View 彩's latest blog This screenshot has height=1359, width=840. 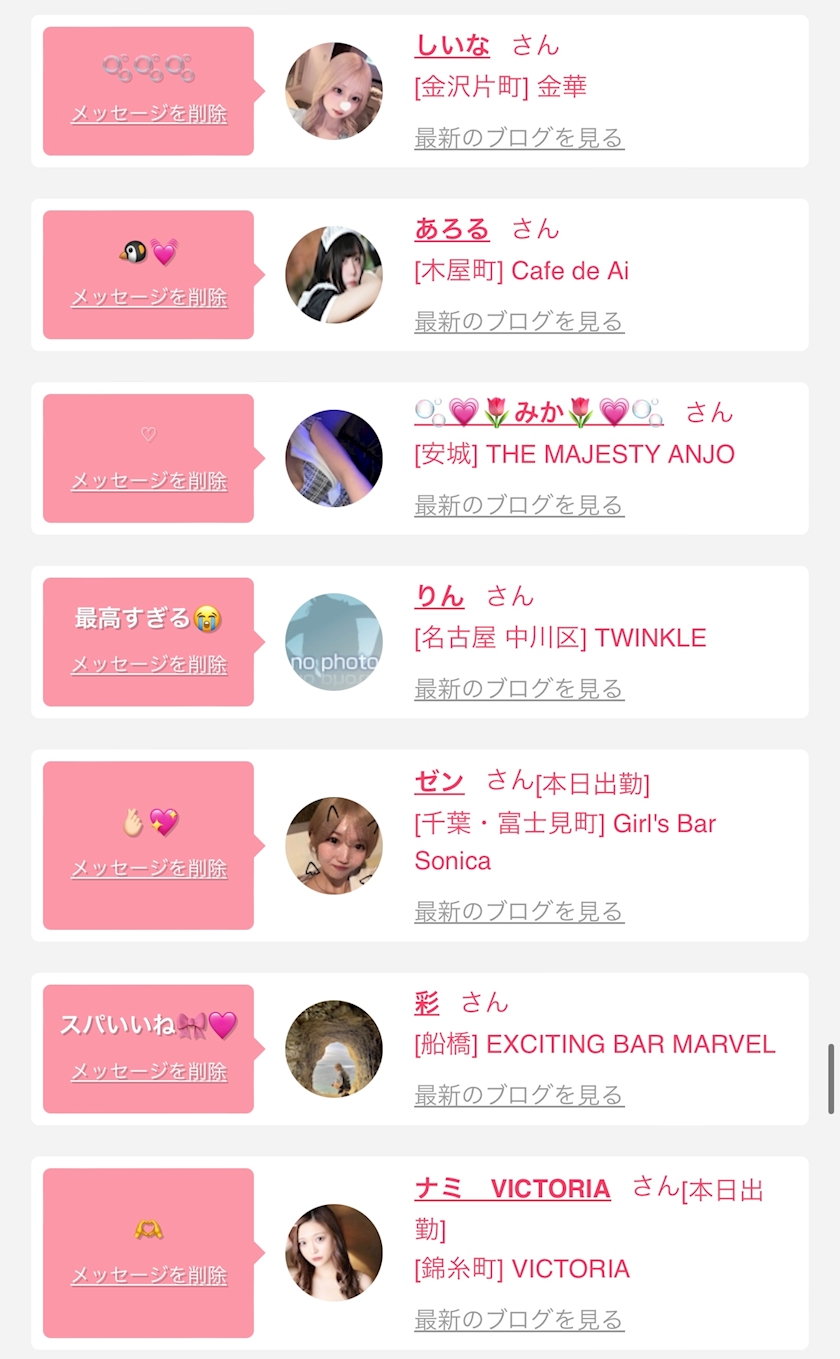519,1095
